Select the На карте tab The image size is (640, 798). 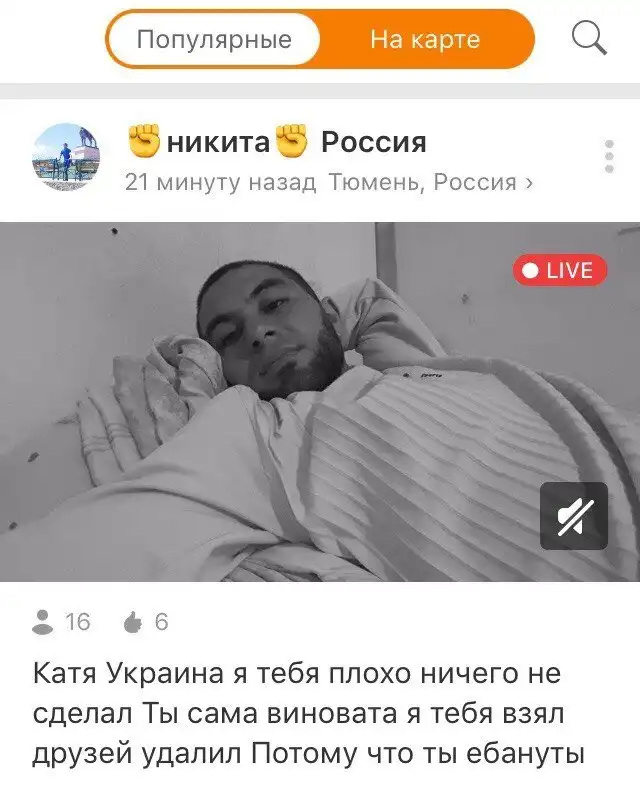pyautogui.click(x=425, y=40)
